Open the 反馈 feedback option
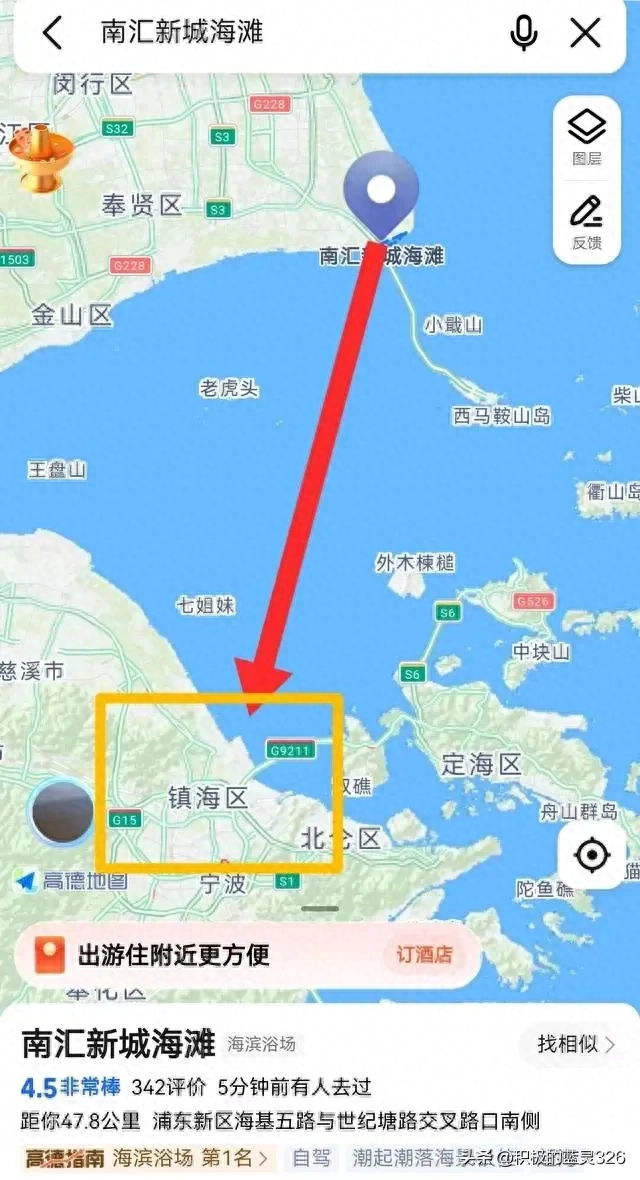 pyautogui.click(x=587, y=222)
